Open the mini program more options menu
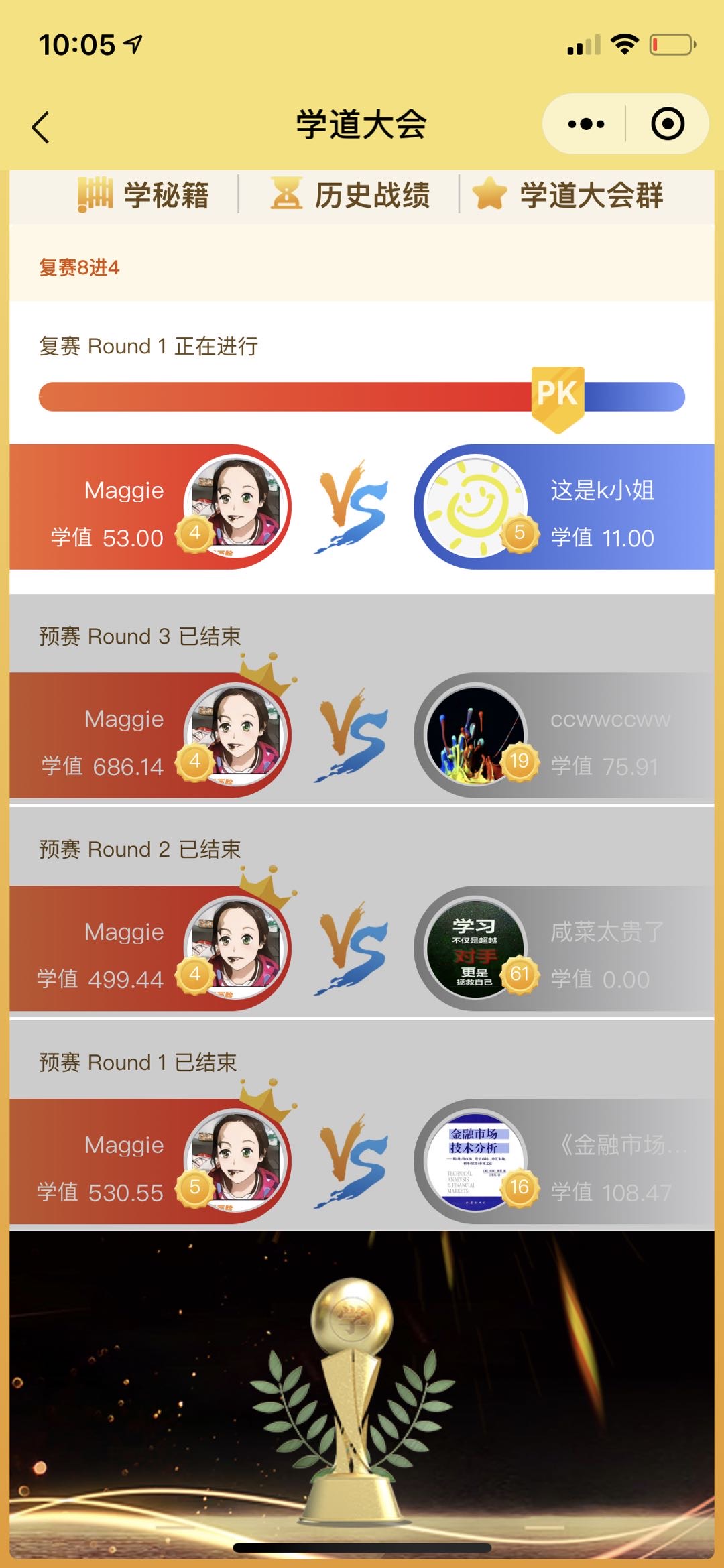This screenshot has height=1568, width=724. point(586,124)
